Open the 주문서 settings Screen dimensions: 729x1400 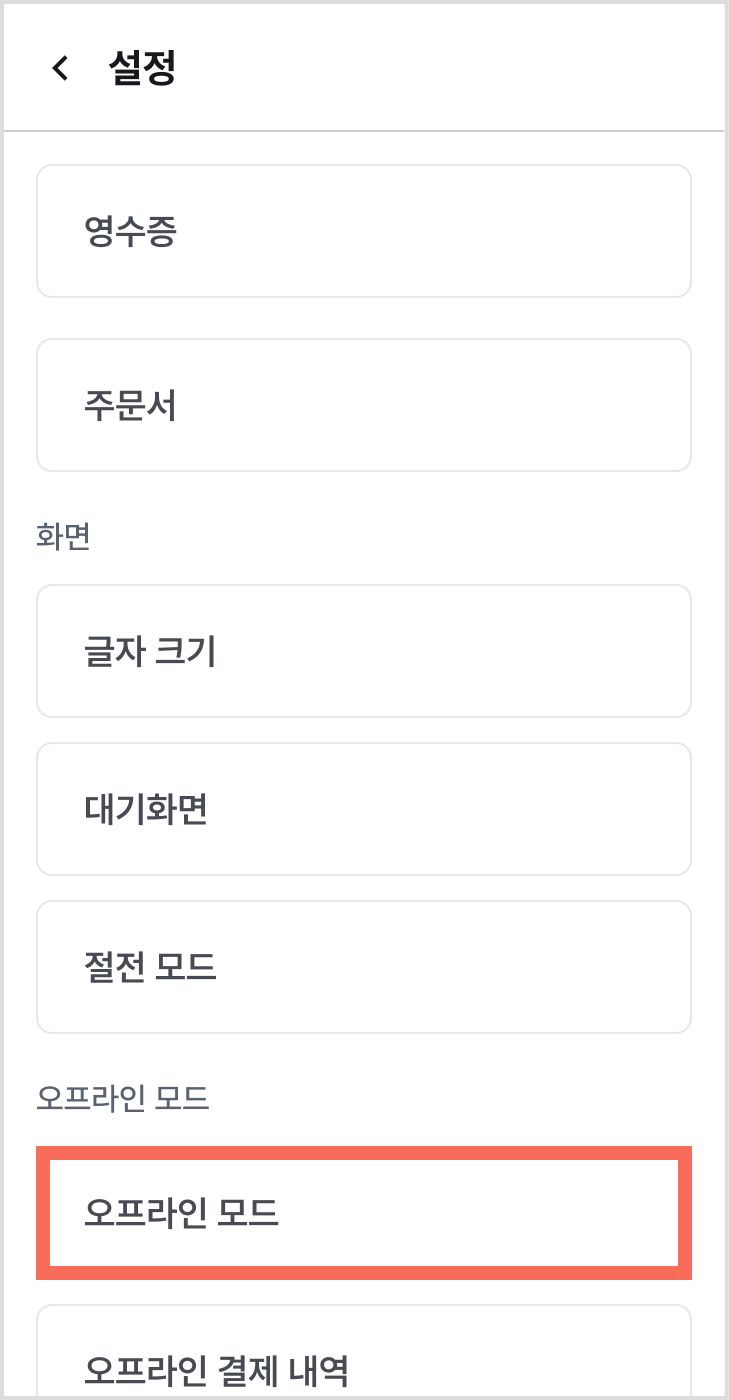(364, 405)
